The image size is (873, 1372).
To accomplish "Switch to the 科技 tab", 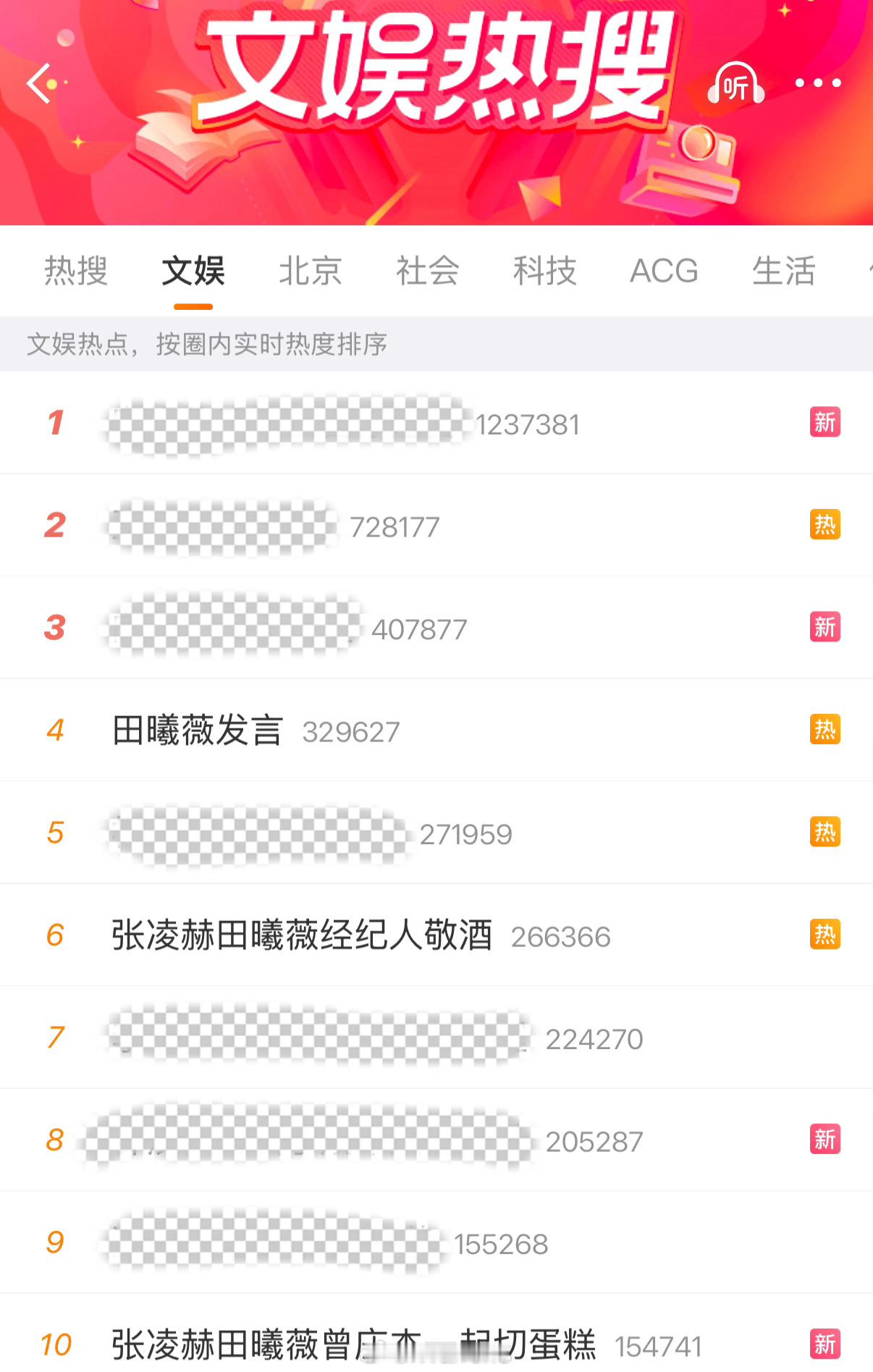I will tap(545, 272).
